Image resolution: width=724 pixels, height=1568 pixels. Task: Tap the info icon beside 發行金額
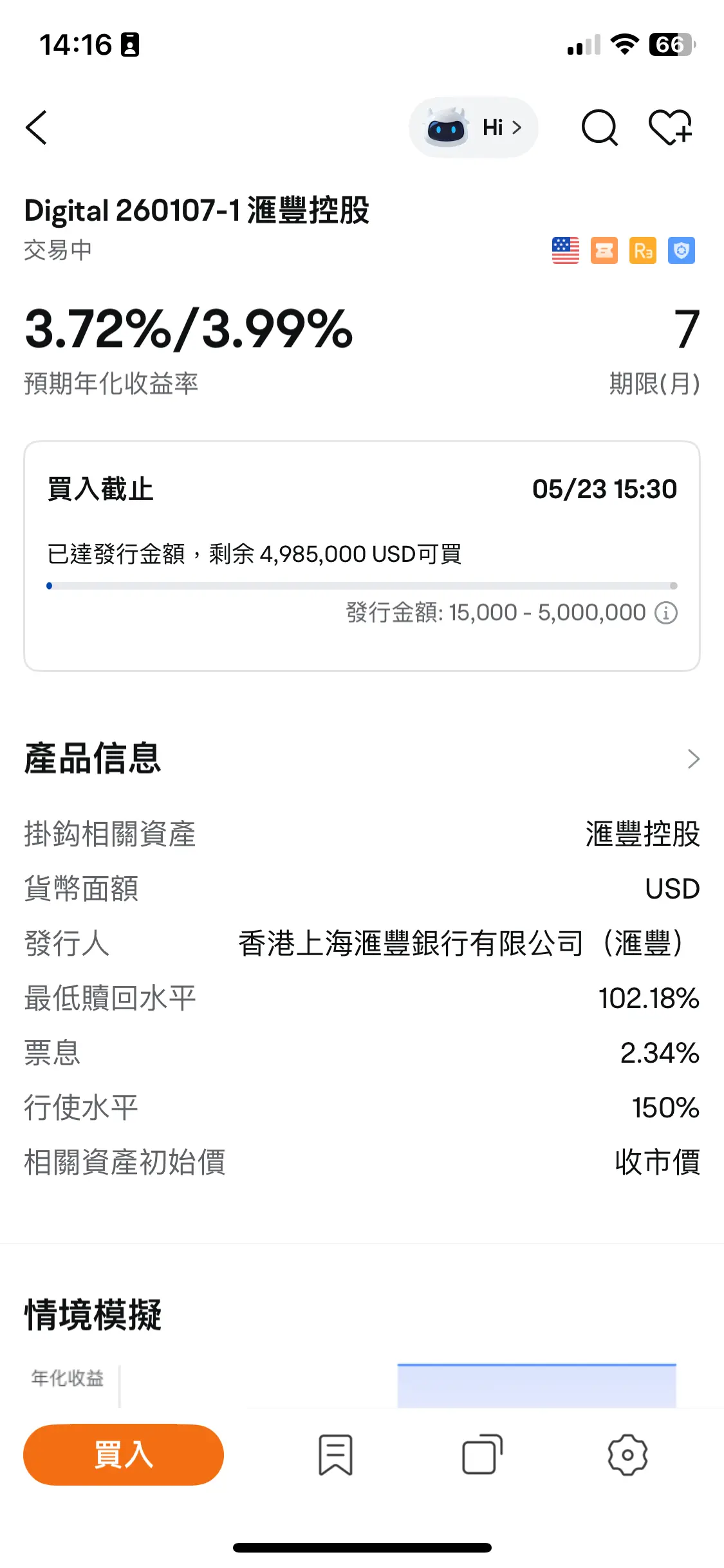[666, 613]
